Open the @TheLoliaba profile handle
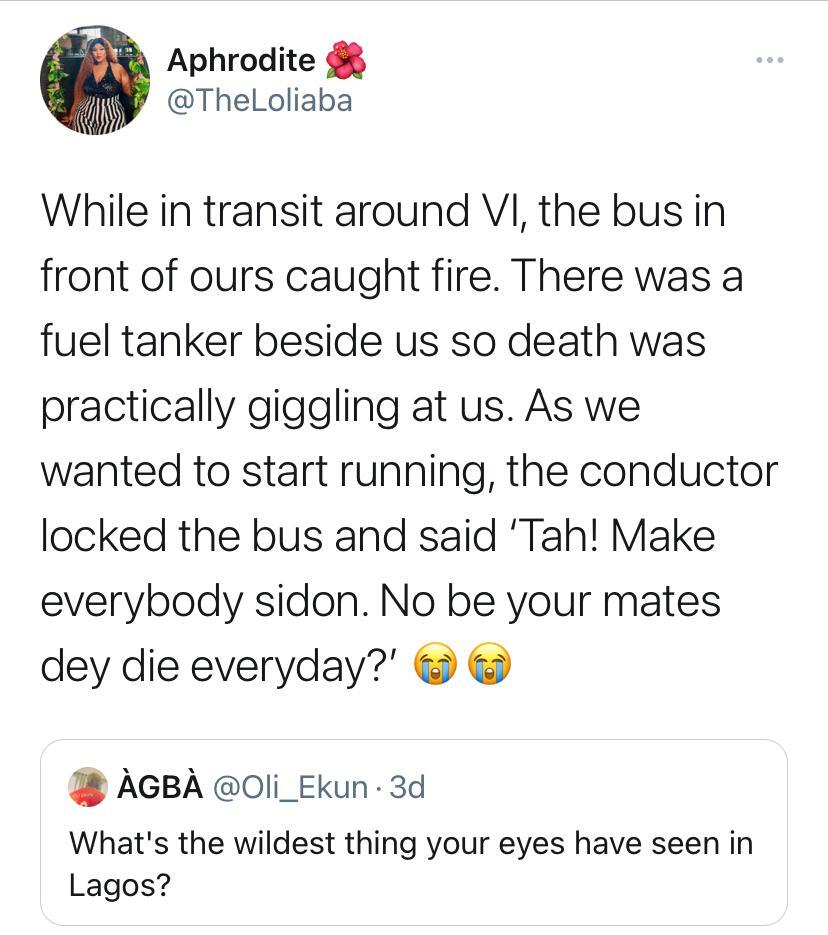The height and width of the screenshot is (935, 828). click(x=259, y=100)
